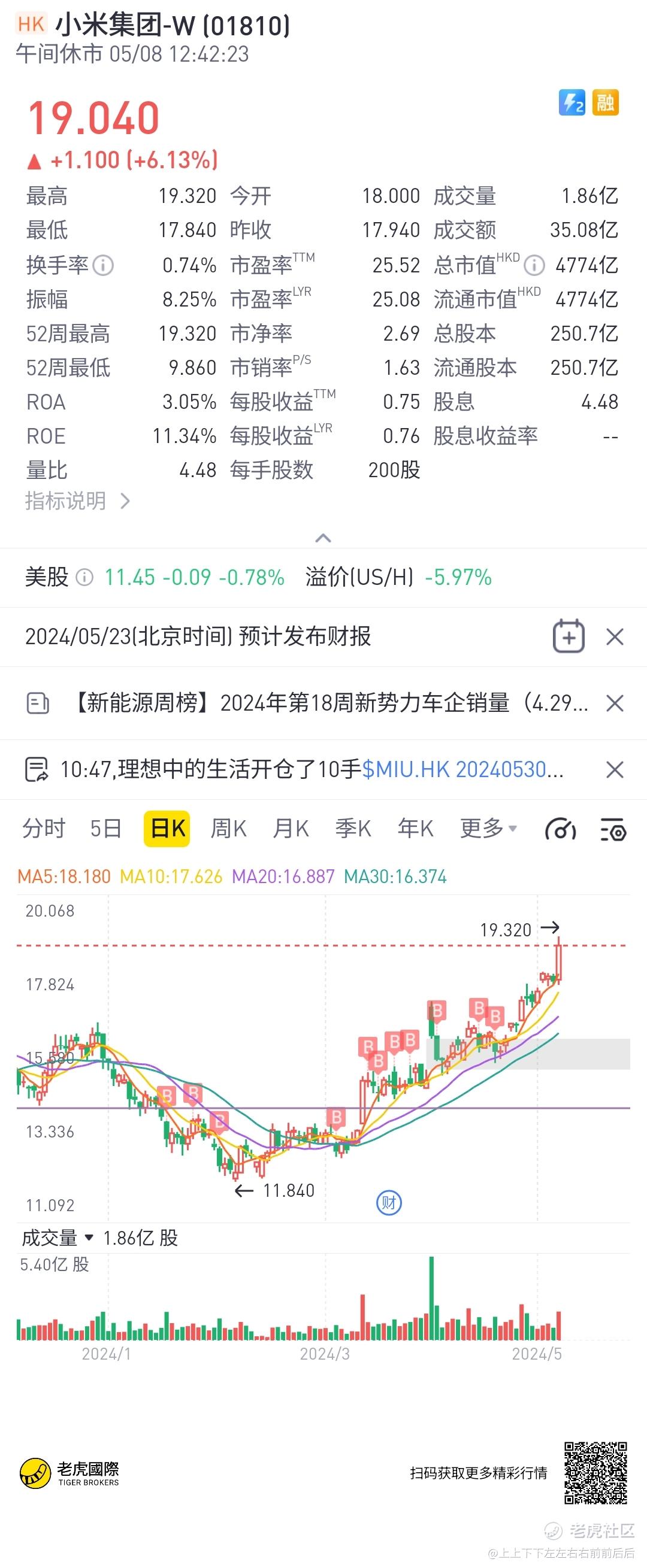Expand the 更多 chart period dropdown
This screenshot has height=1568, width=647.
pyautogui.click(x=488, y=829)
